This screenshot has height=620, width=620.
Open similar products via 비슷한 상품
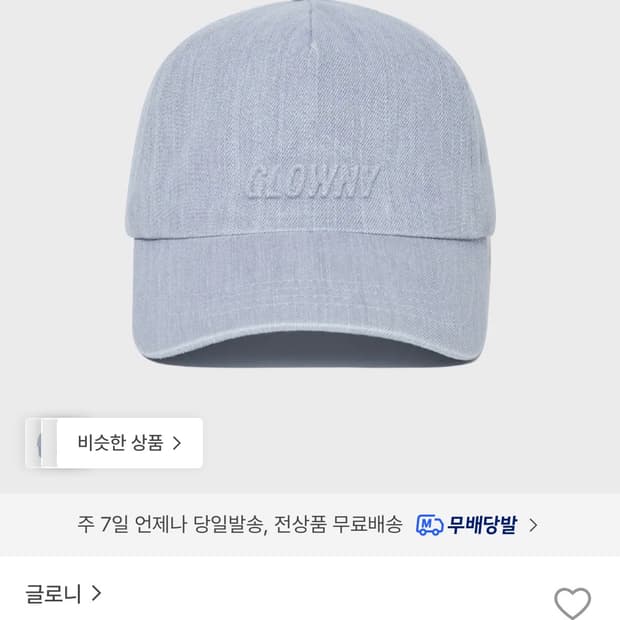[114, 443]
